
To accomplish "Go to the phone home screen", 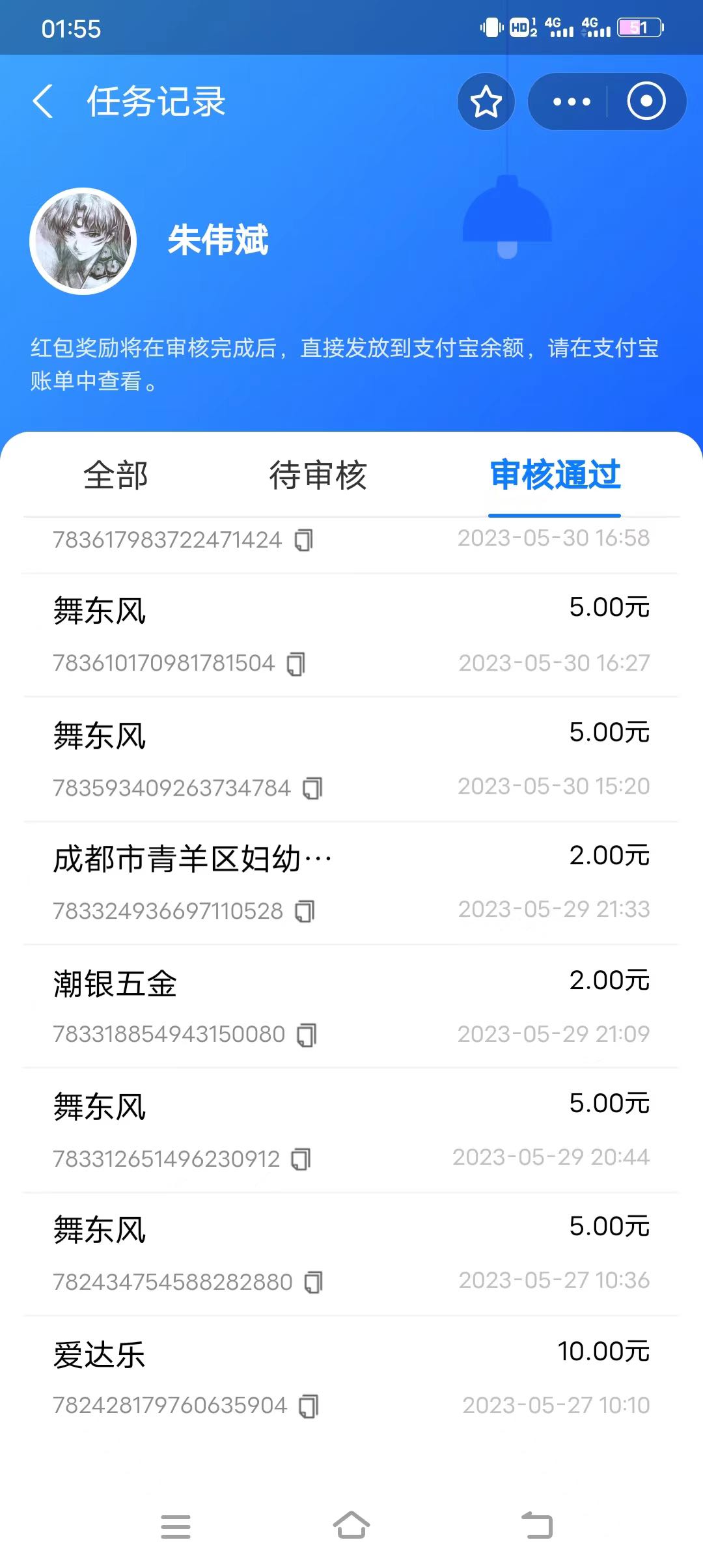I will (351, 1526).
